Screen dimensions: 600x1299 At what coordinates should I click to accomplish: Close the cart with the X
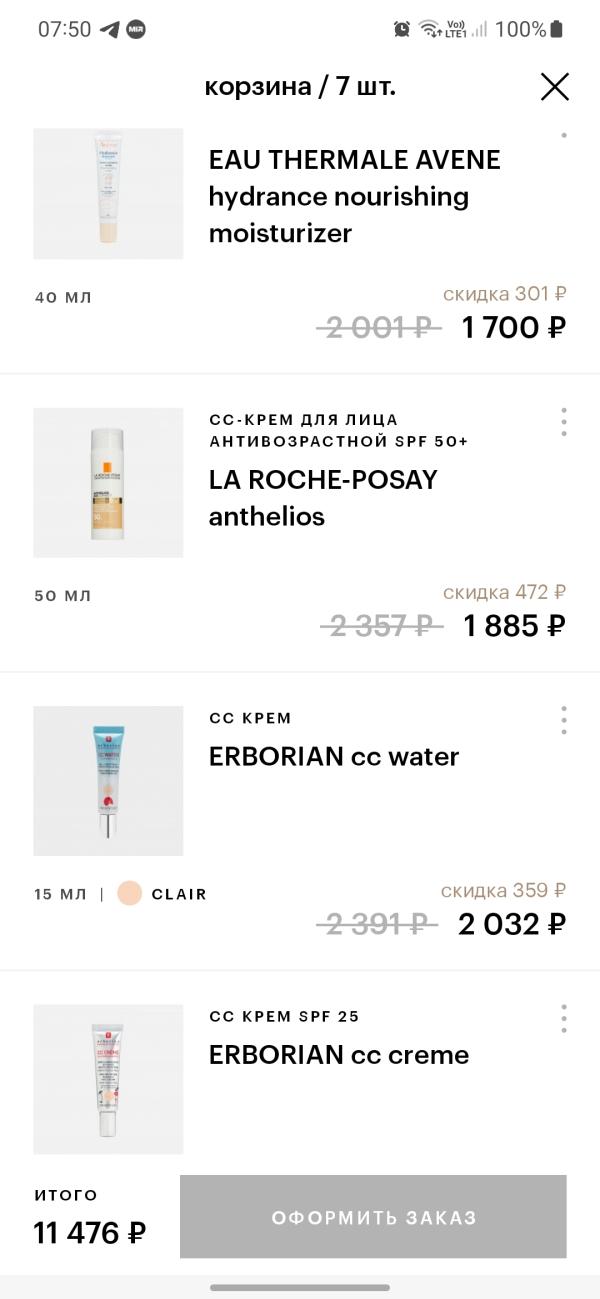click(x=554, y=87)
